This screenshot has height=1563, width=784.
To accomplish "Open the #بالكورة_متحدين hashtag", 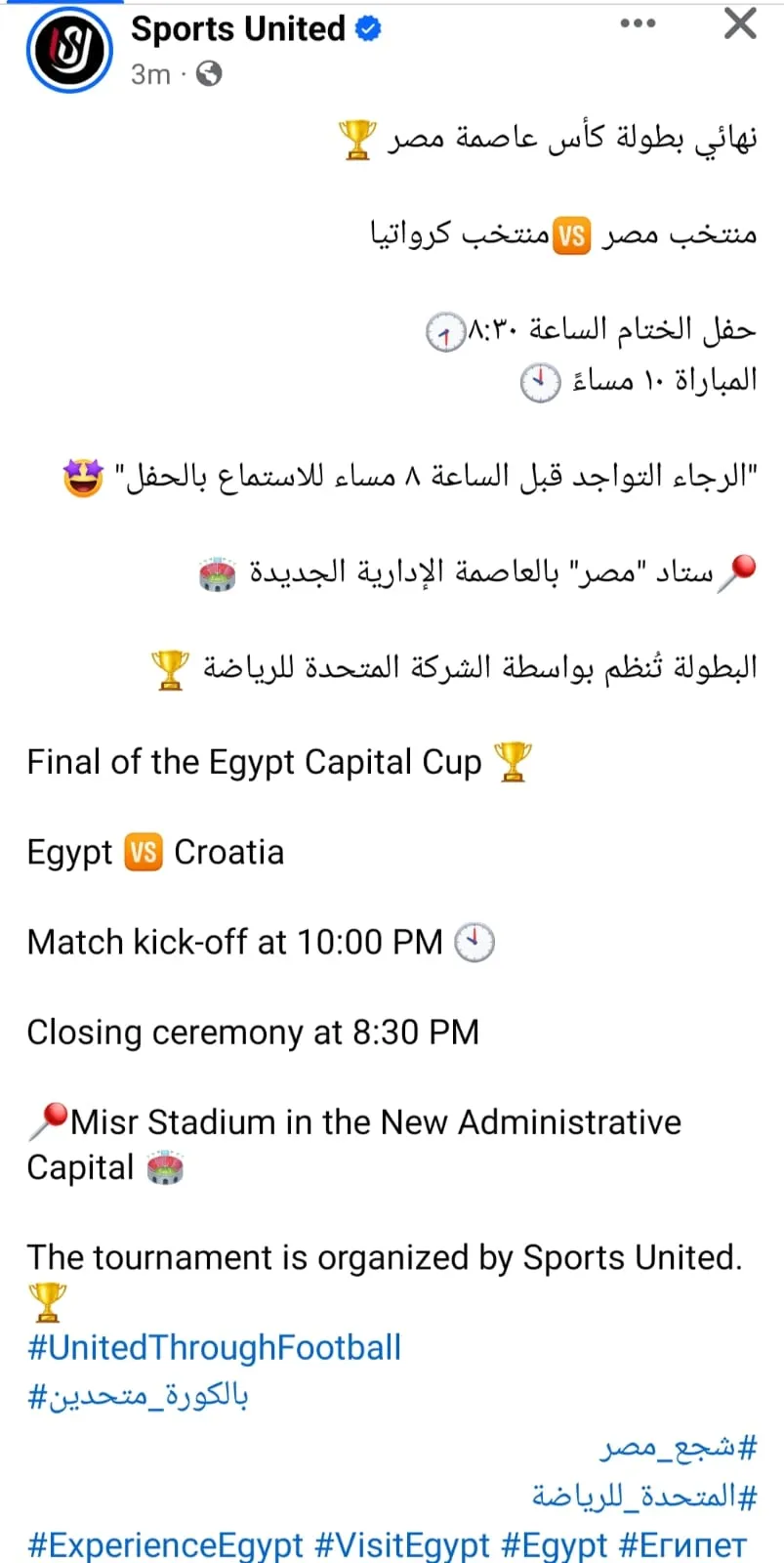I will (138, 1396).
